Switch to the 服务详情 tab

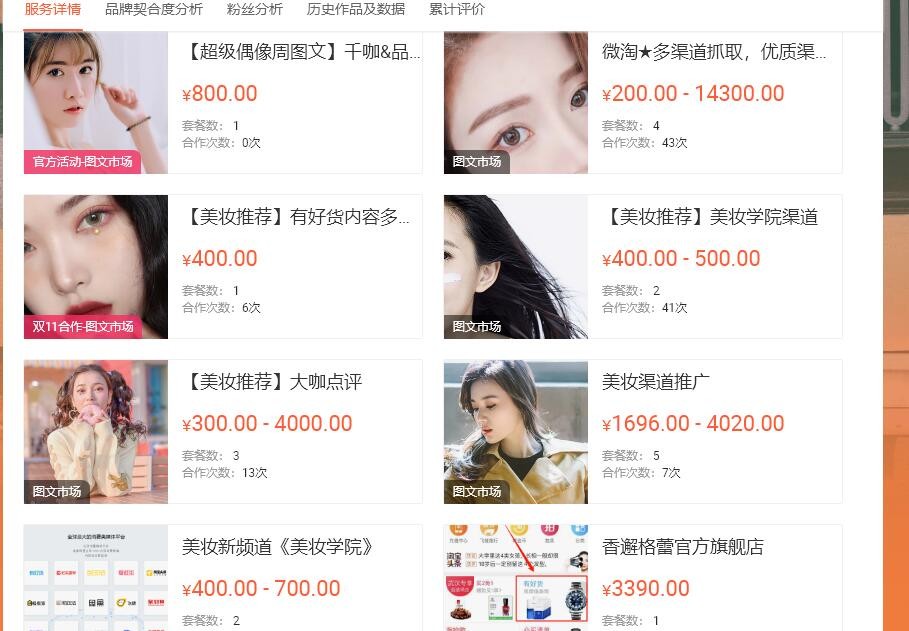pyautogui.click(x=53, y=10)
